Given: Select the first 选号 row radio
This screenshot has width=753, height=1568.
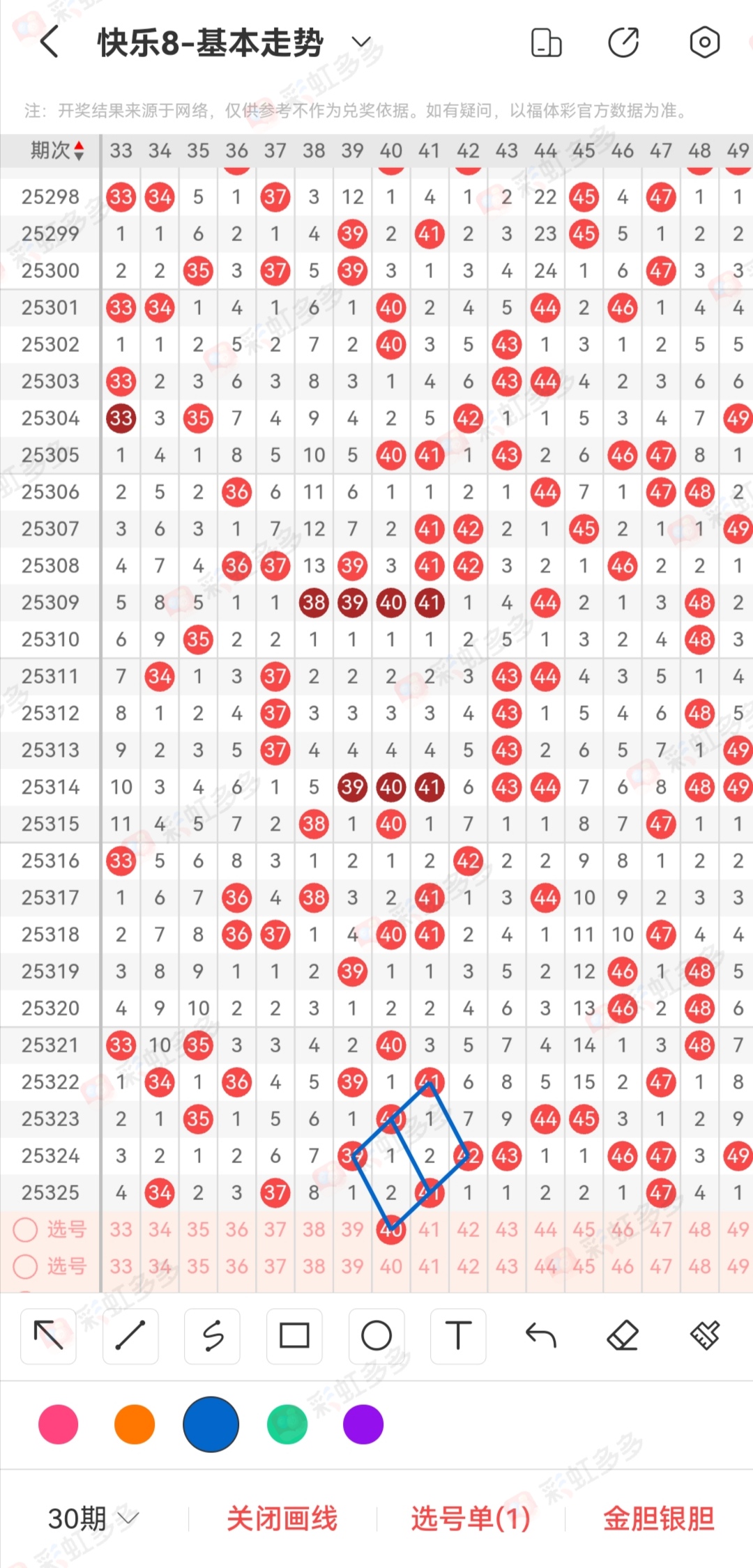Looking at the screenshot, I should (26, 1229).
